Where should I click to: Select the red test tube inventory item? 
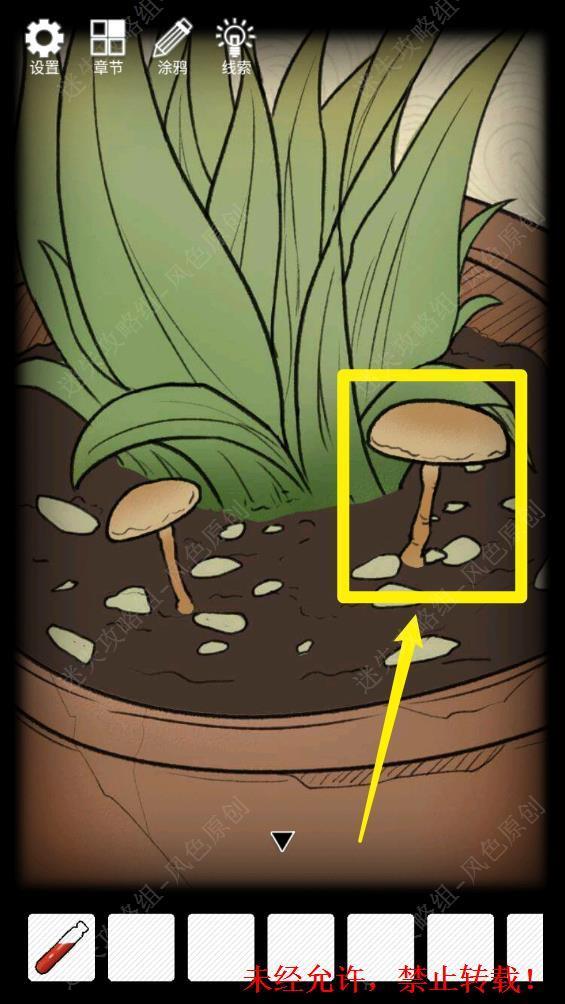point(61,947)
